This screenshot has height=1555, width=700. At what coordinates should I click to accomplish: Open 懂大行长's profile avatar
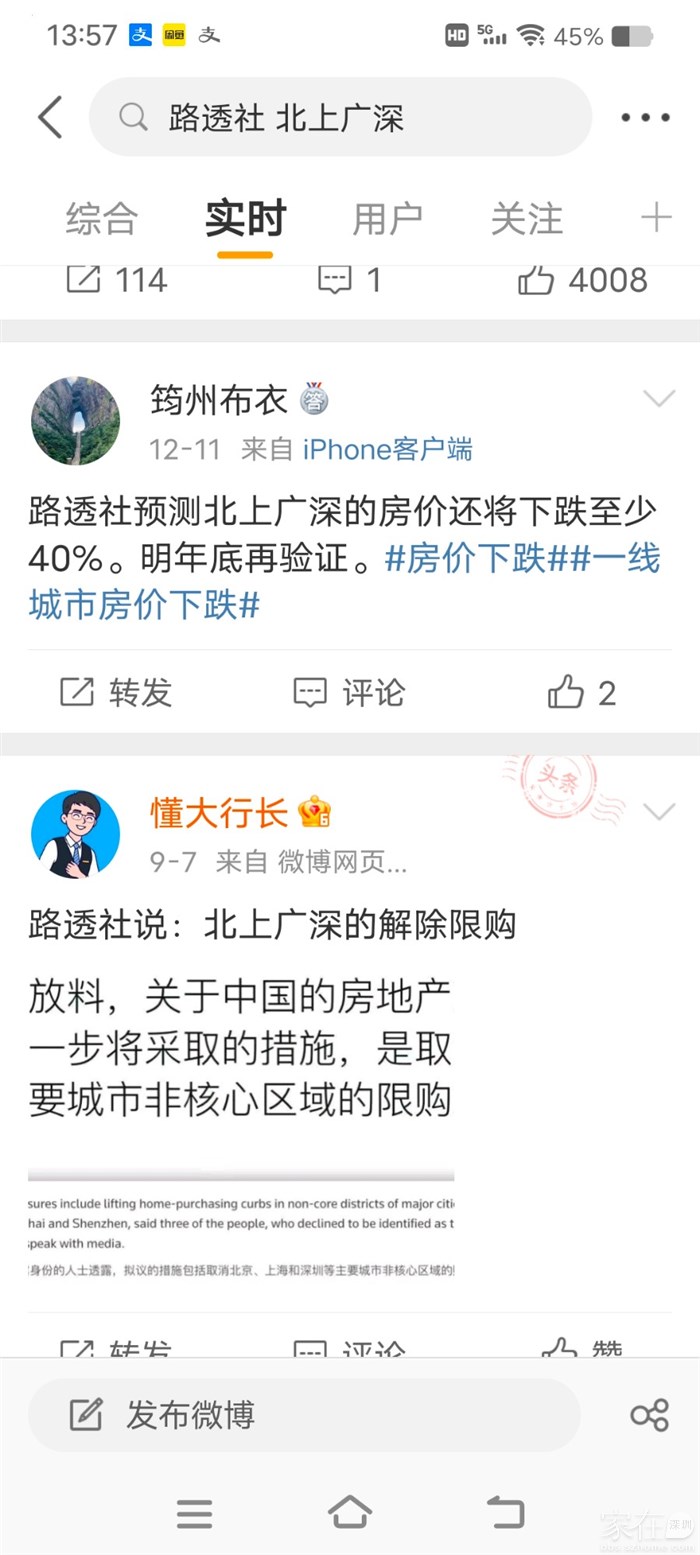click(76, 835)
